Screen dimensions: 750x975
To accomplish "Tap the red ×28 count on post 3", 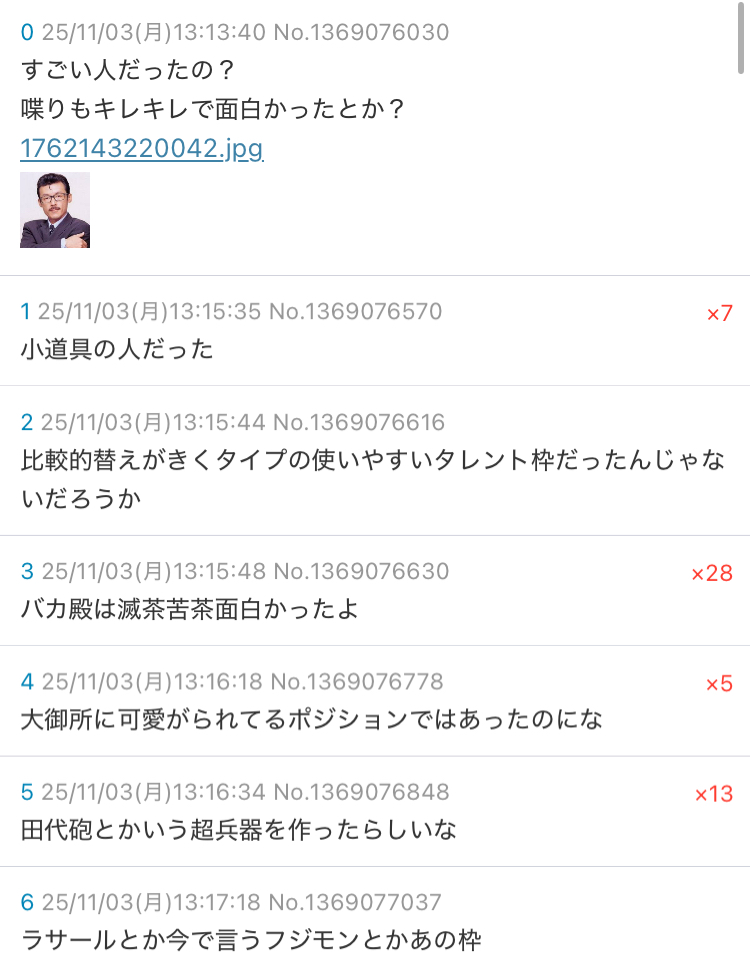I will [712, 574].
